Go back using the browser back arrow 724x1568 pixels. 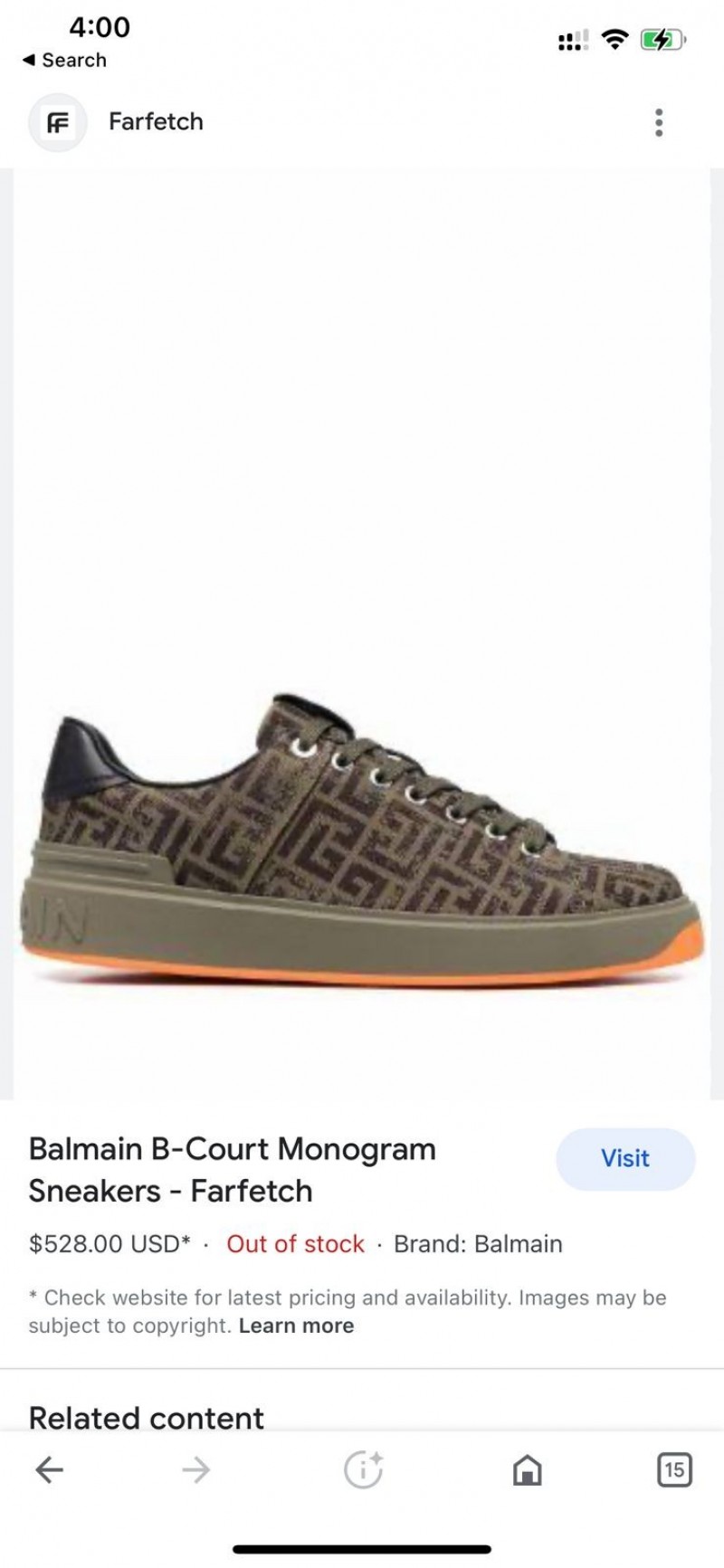pos(50,1470)
